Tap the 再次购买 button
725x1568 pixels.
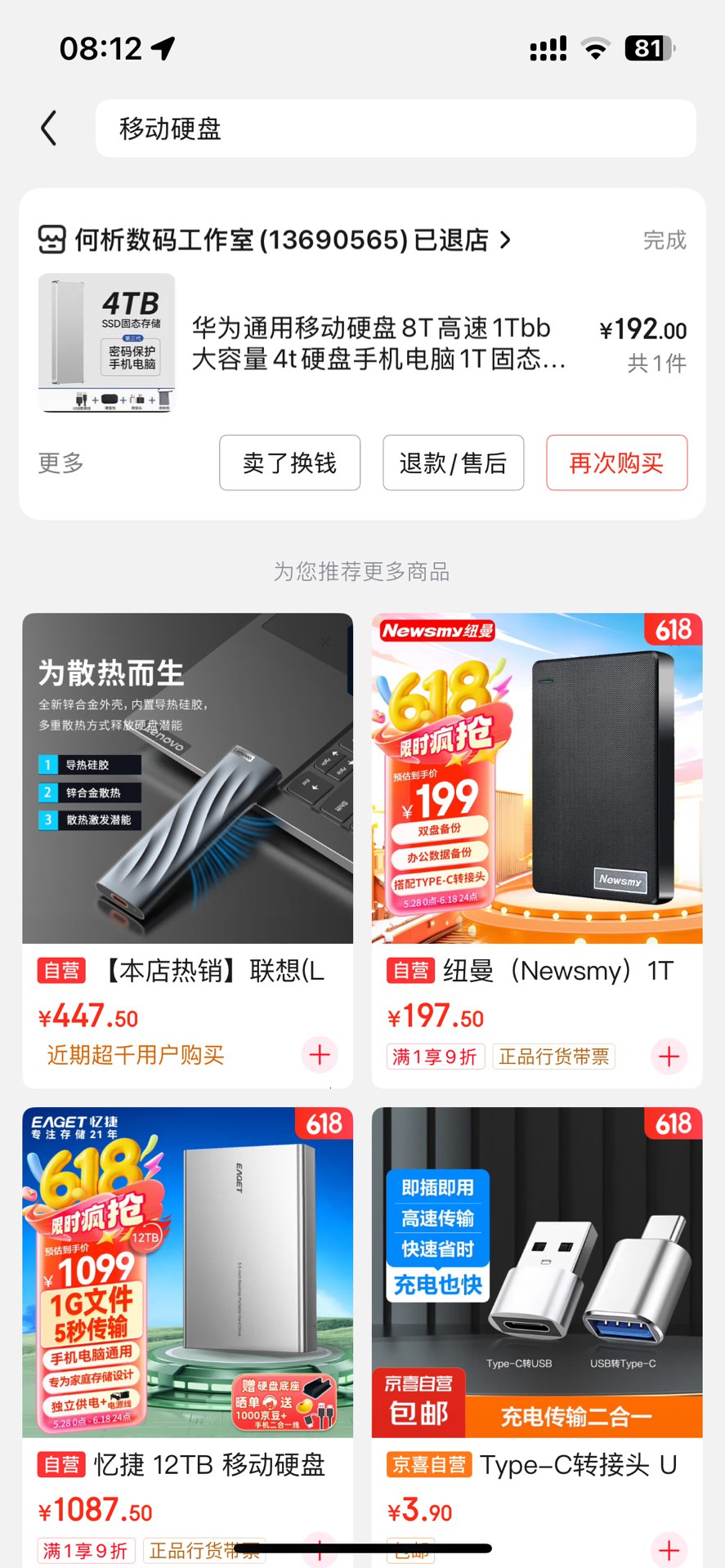point(616,462)
